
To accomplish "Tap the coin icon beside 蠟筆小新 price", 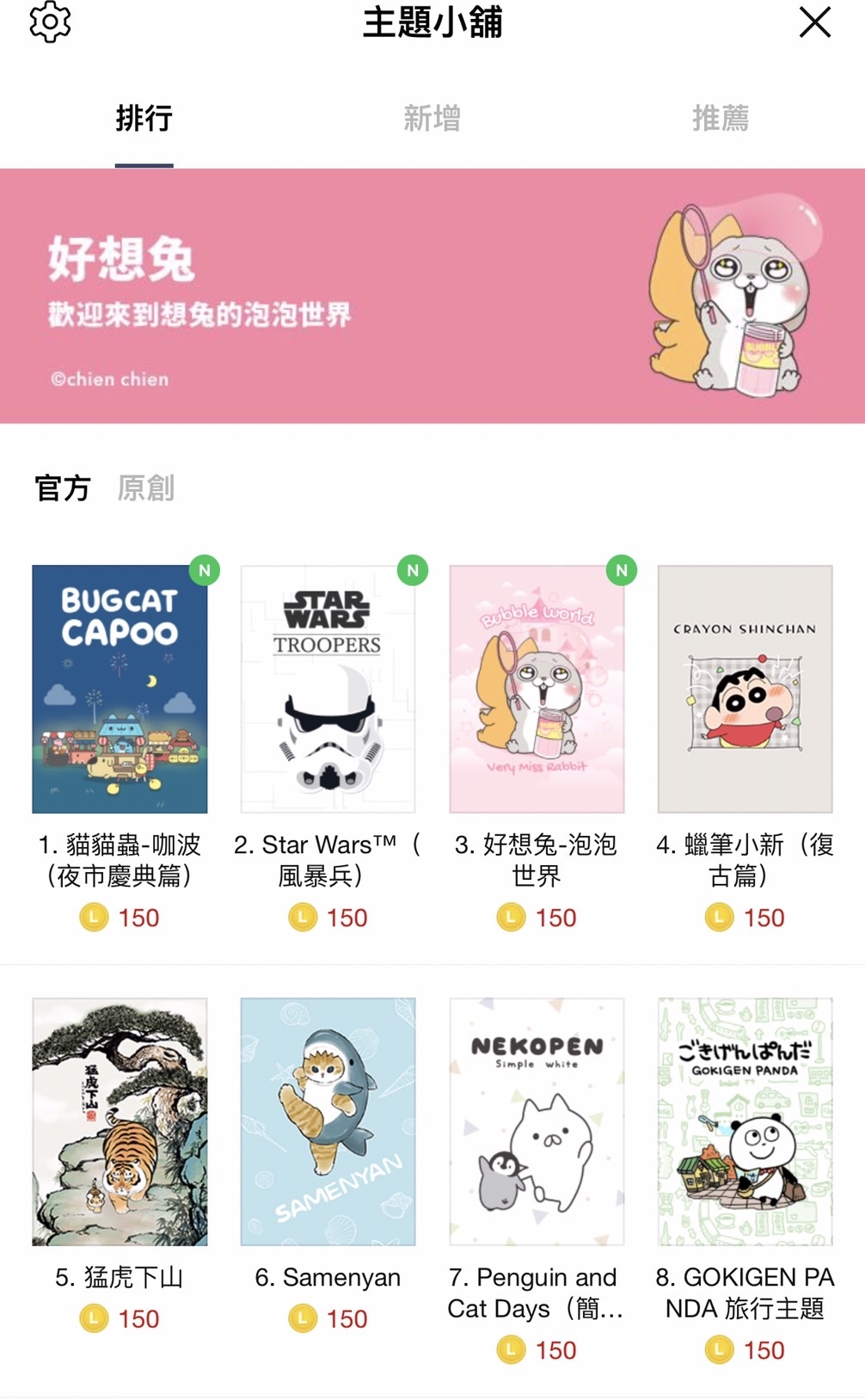I will 718,918.
